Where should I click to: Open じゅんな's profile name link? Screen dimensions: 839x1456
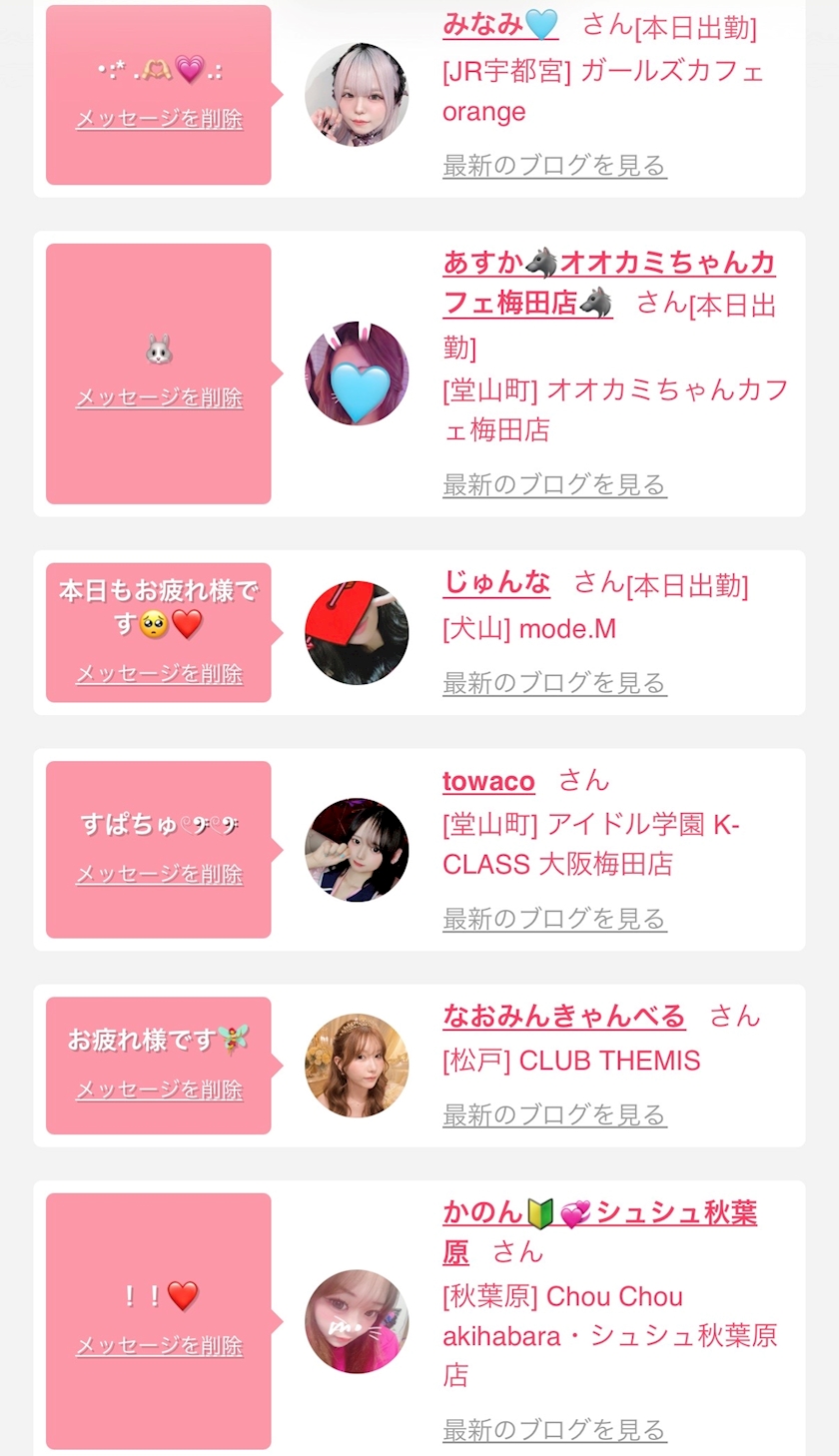click(496, 582)
